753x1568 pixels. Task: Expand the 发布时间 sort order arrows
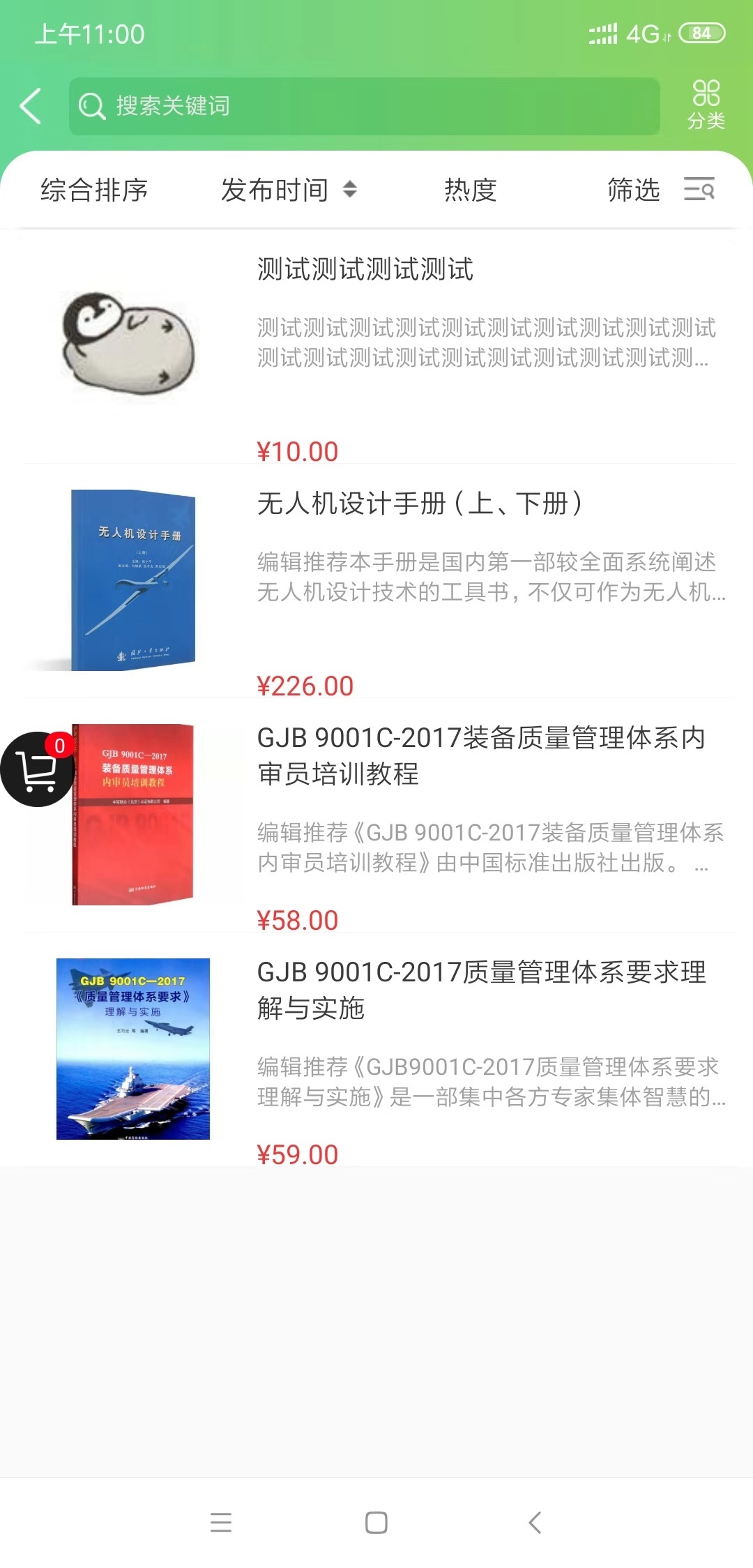(x=348, y=190)
